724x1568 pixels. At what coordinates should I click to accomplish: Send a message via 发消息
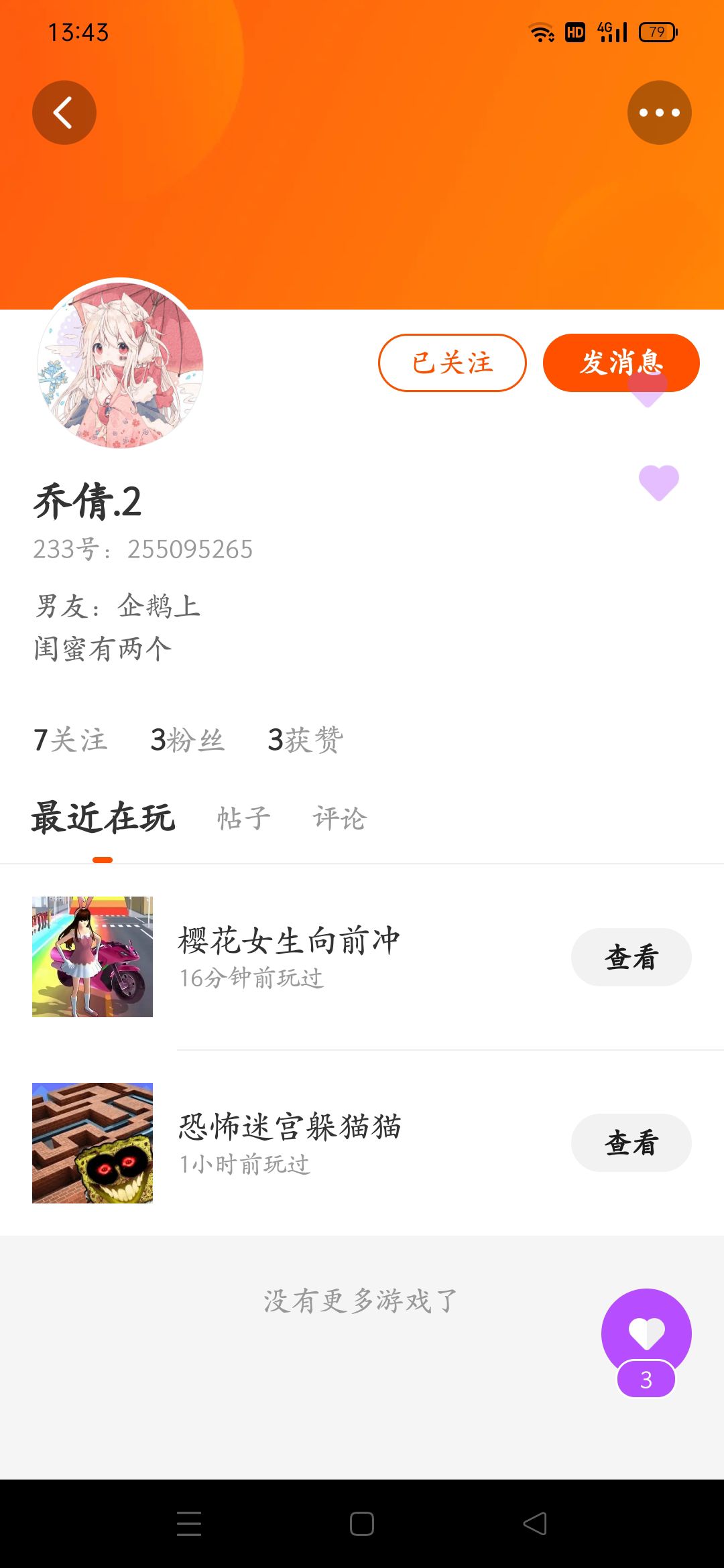[621, 363]
